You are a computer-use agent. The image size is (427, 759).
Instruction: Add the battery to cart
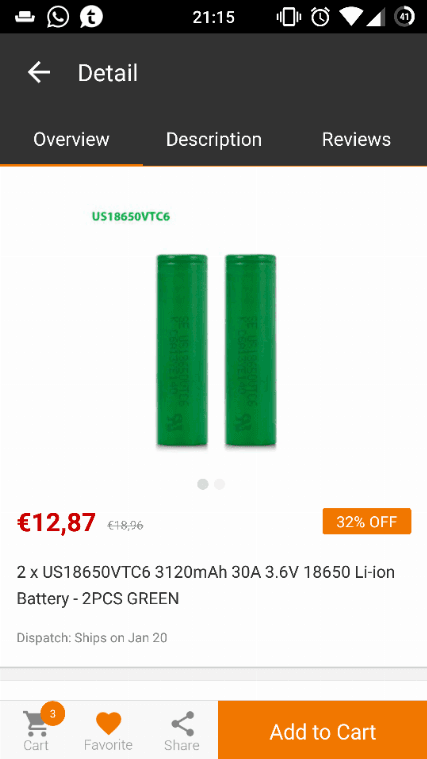point(322,730)
